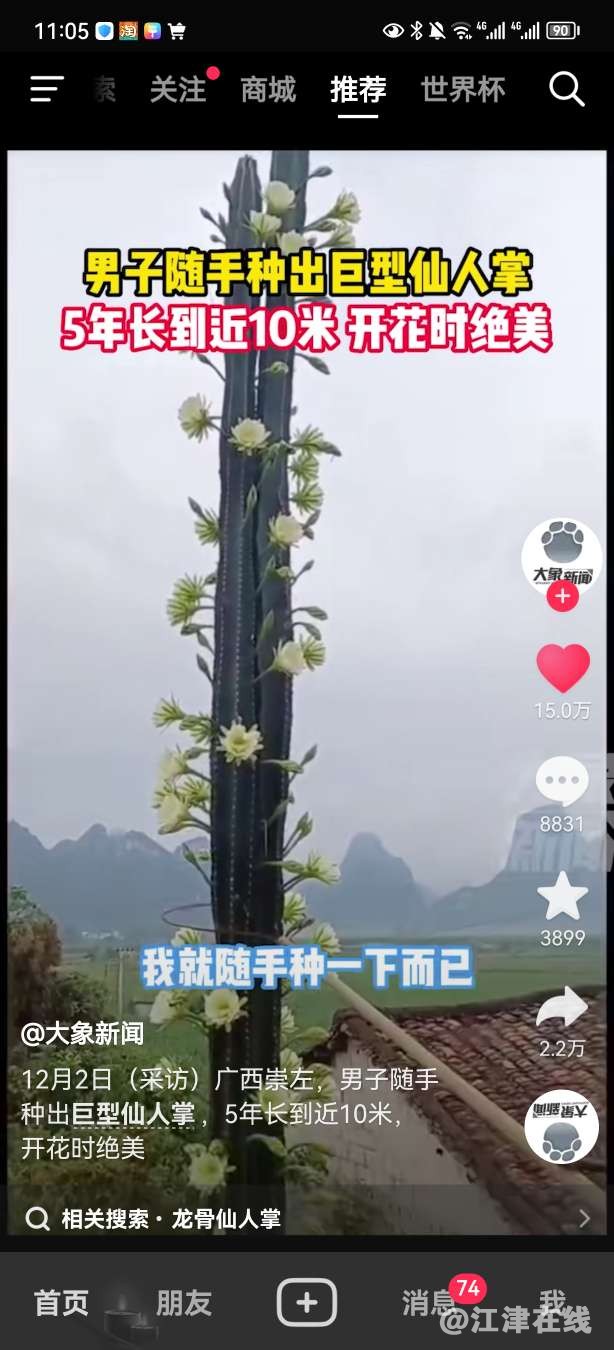
Task: Share this video via arrow icon
Action: click(x=562, y=1008)
